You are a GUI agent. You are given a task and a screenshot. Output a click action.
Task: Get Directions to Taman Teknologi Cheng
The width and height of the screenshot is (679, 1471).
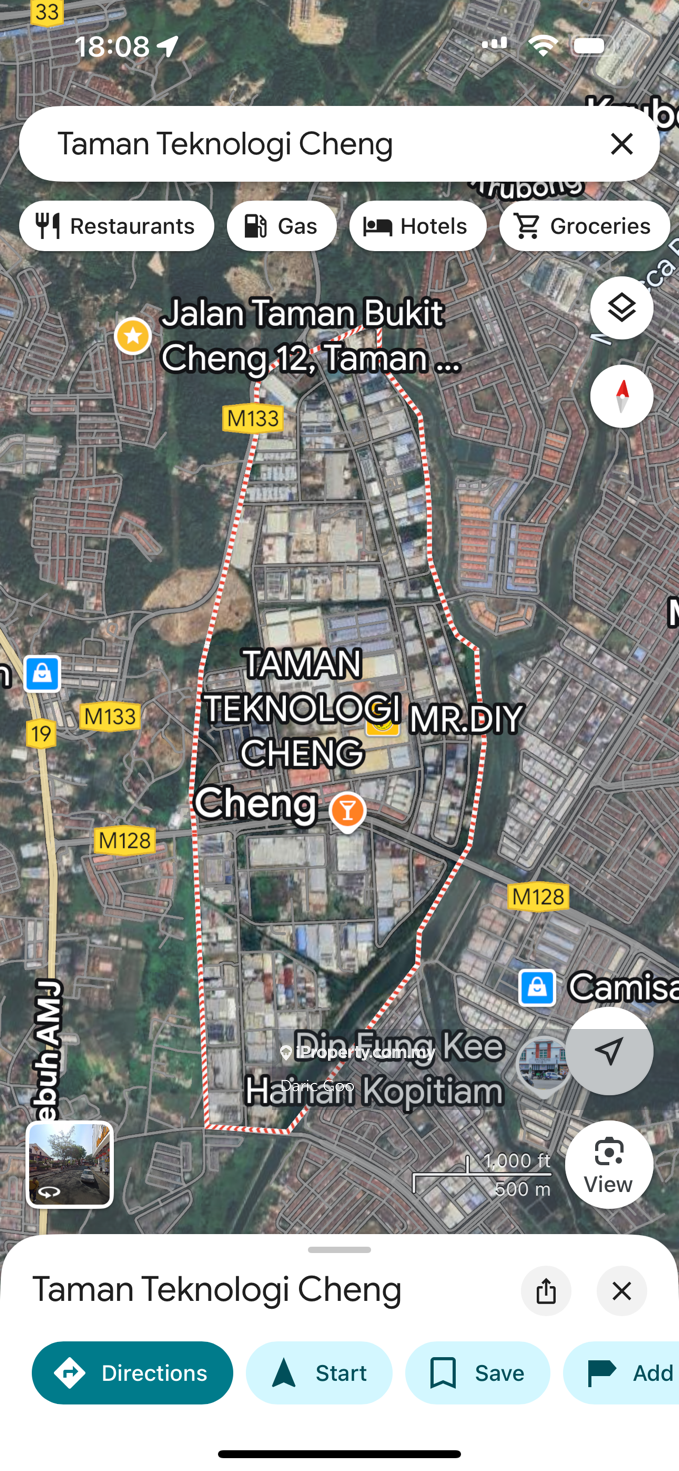(132, 1373)
